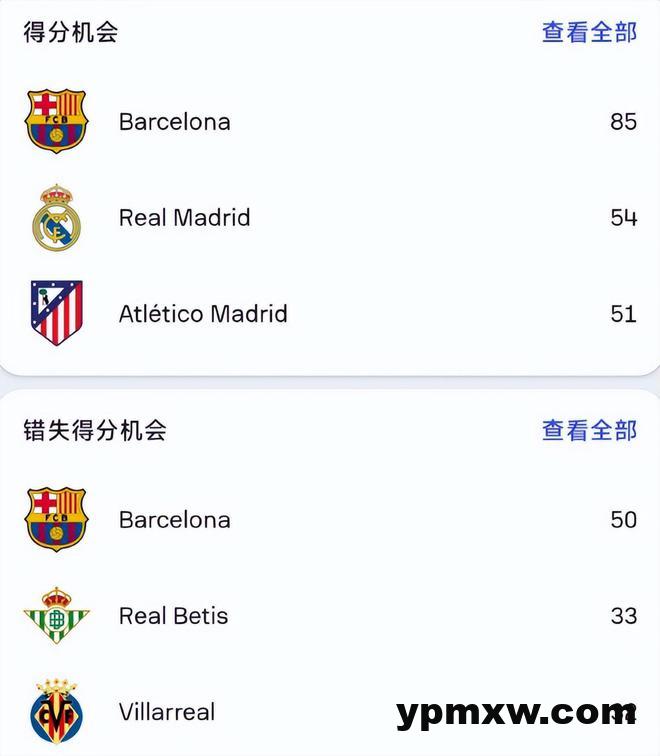Open 查看全部 for the 得分机会 section

589,32
